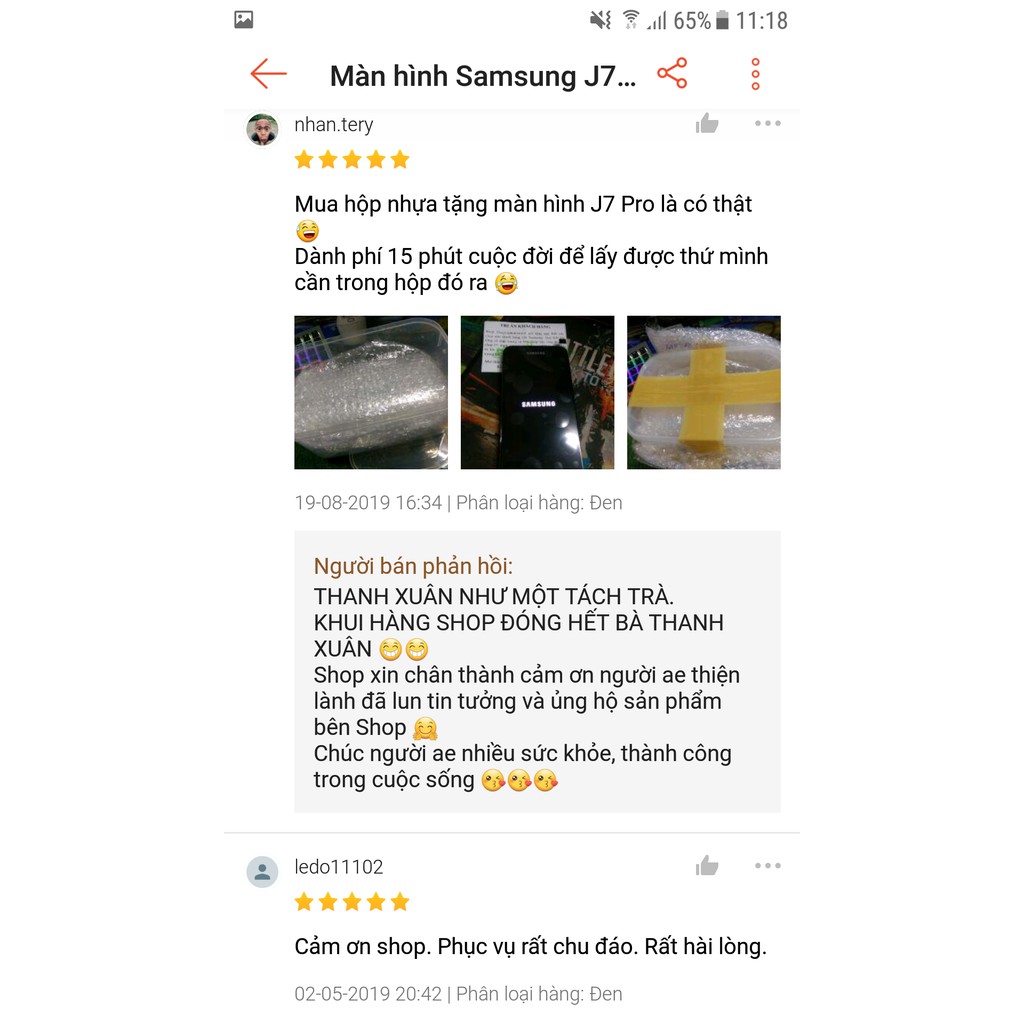Image resolution: width=1024 pixels, height=1024 pixels.
Task: Open the top bar overflow menu
Action: [755, 74]
